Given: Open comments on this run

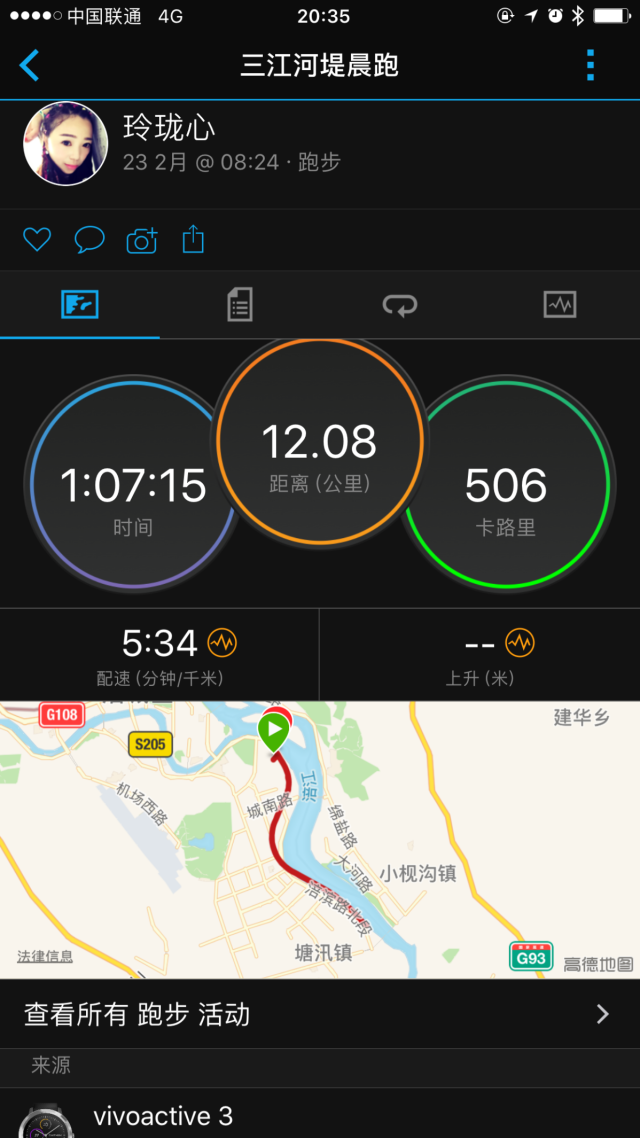Looking at the screenshot, I should [90, 240].
